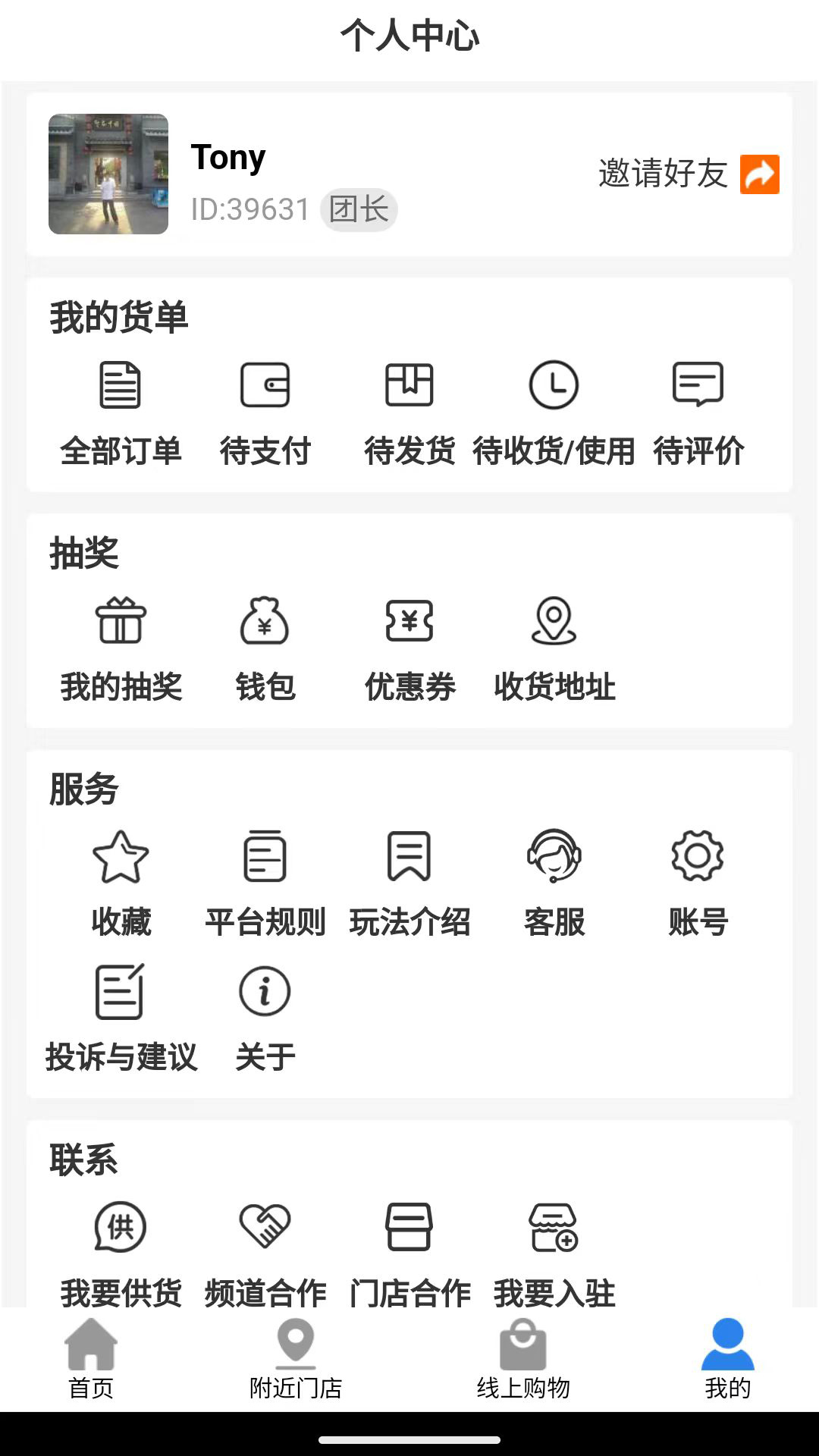Contact 客服 customer service icon

(x=554, y=859)
